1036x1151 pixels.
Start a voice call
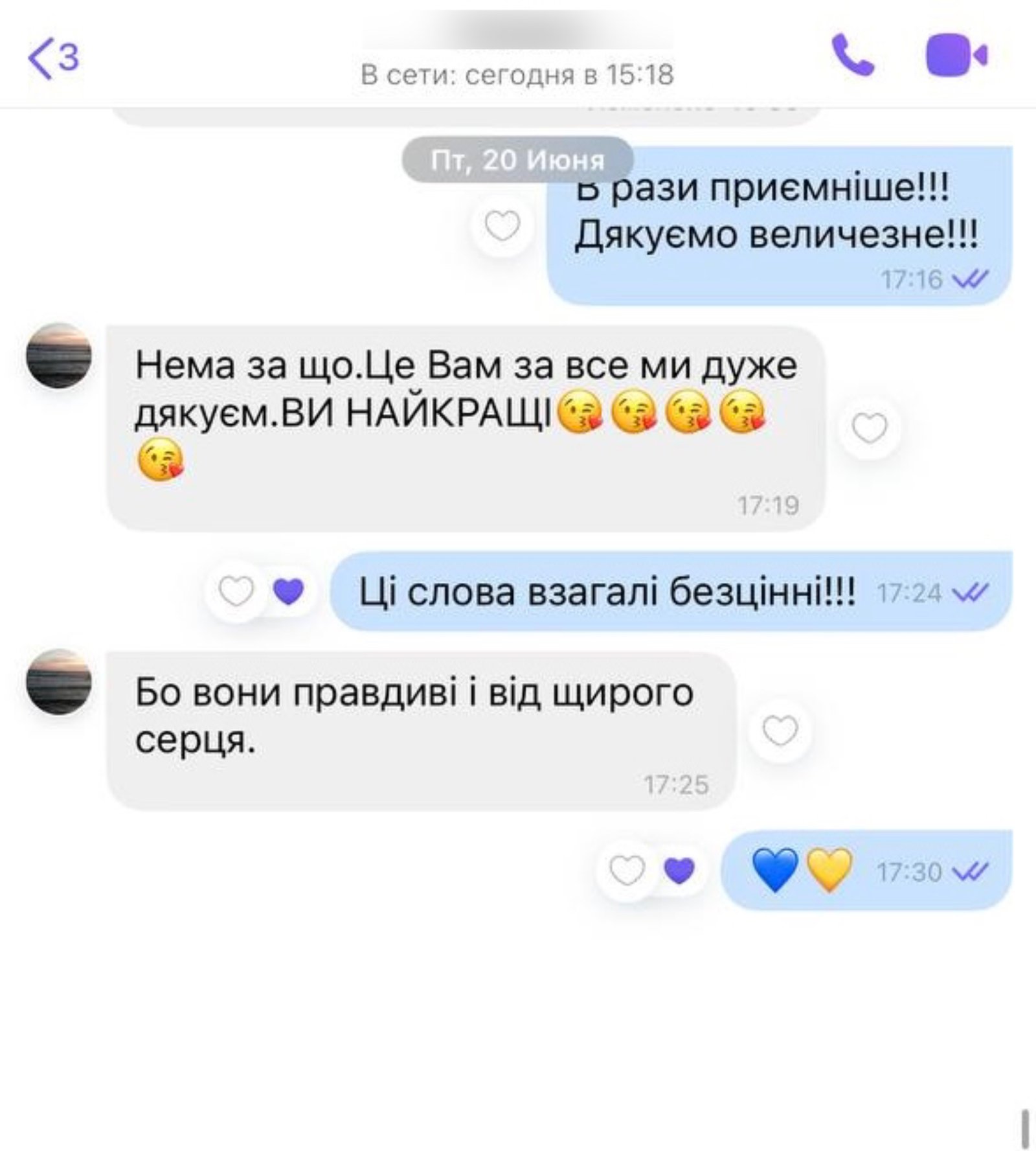click(852, 56)
